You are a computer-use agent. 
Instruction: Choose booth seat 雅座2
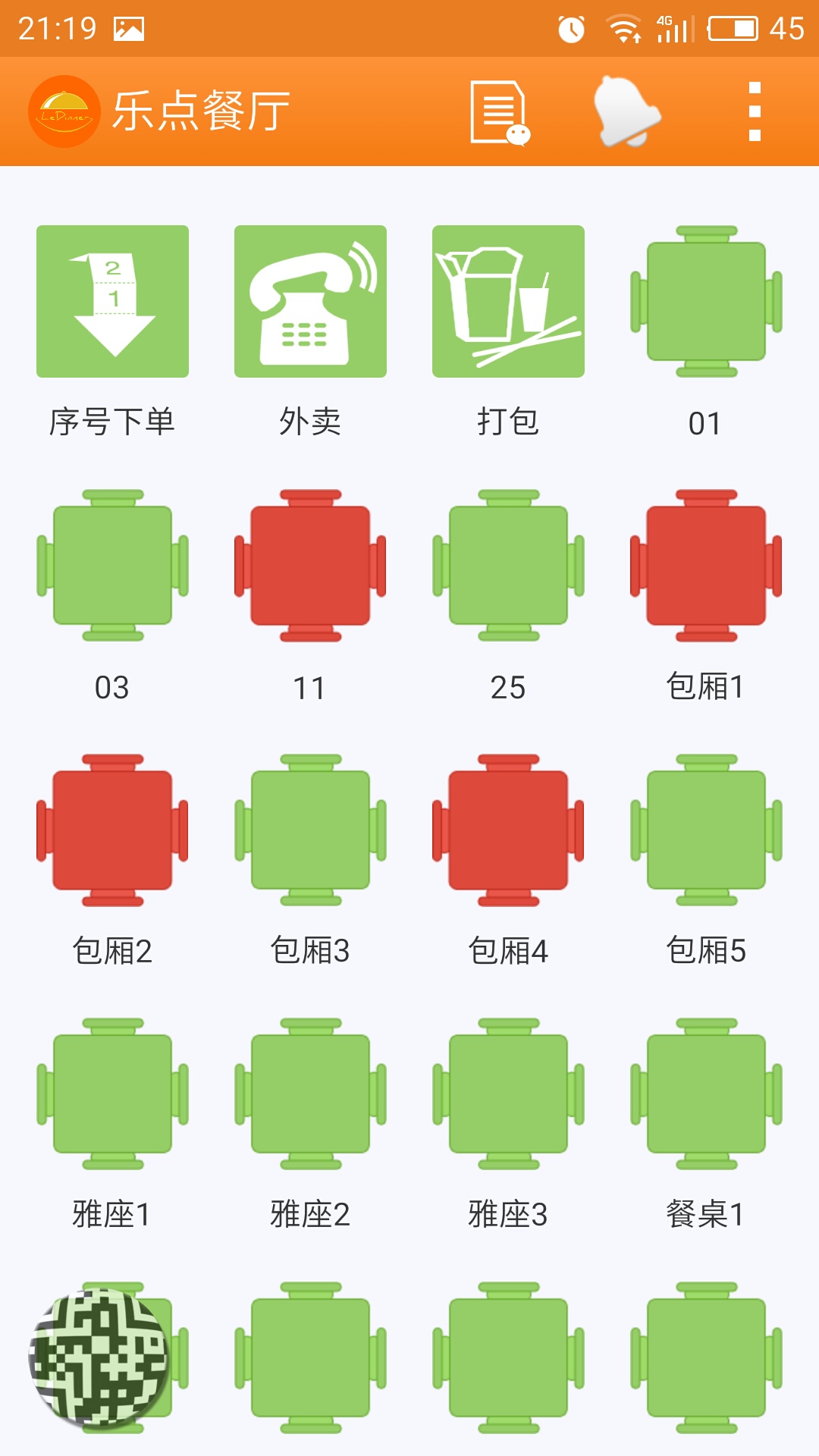pos(310,1094)
